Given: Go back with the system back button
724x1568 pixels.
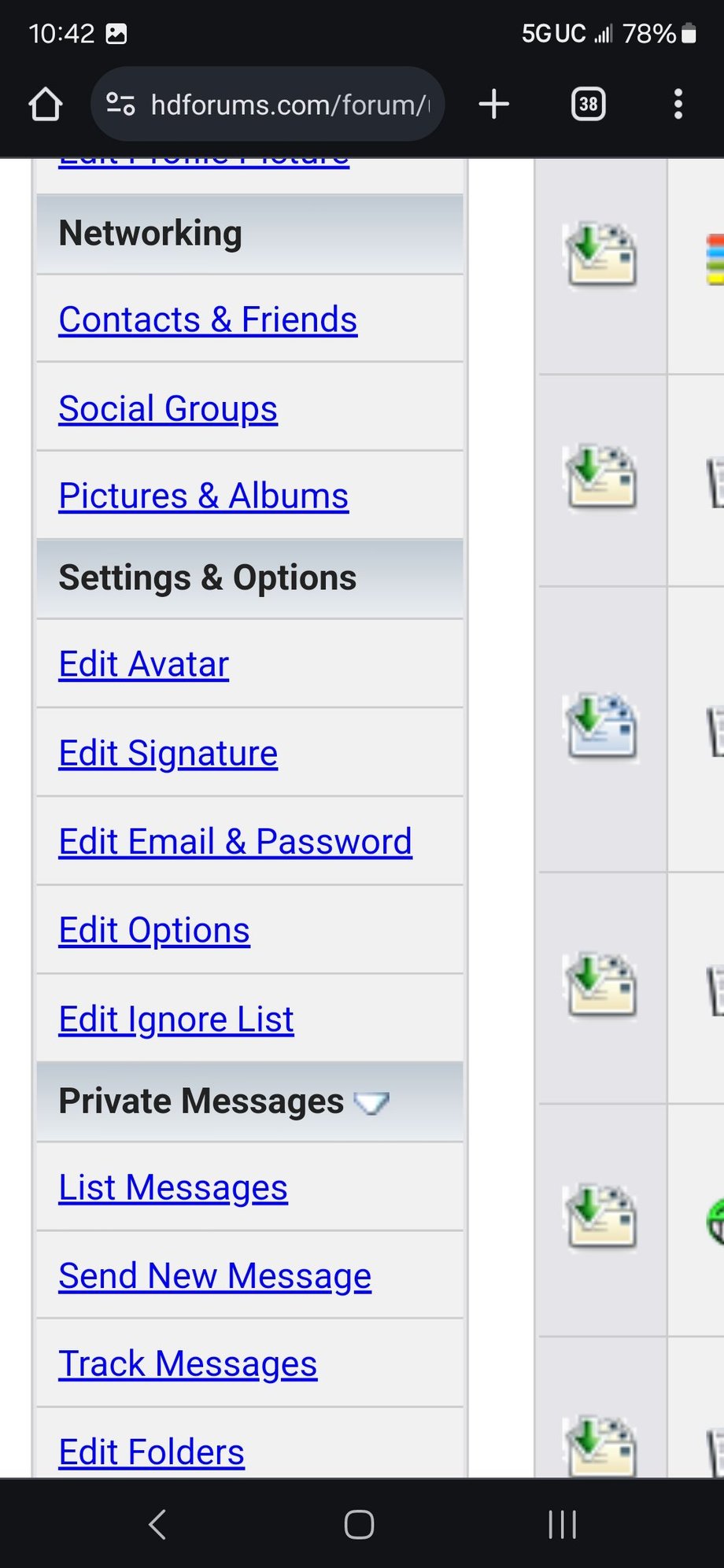Looking at the screenshot, I should (157, 1524).
